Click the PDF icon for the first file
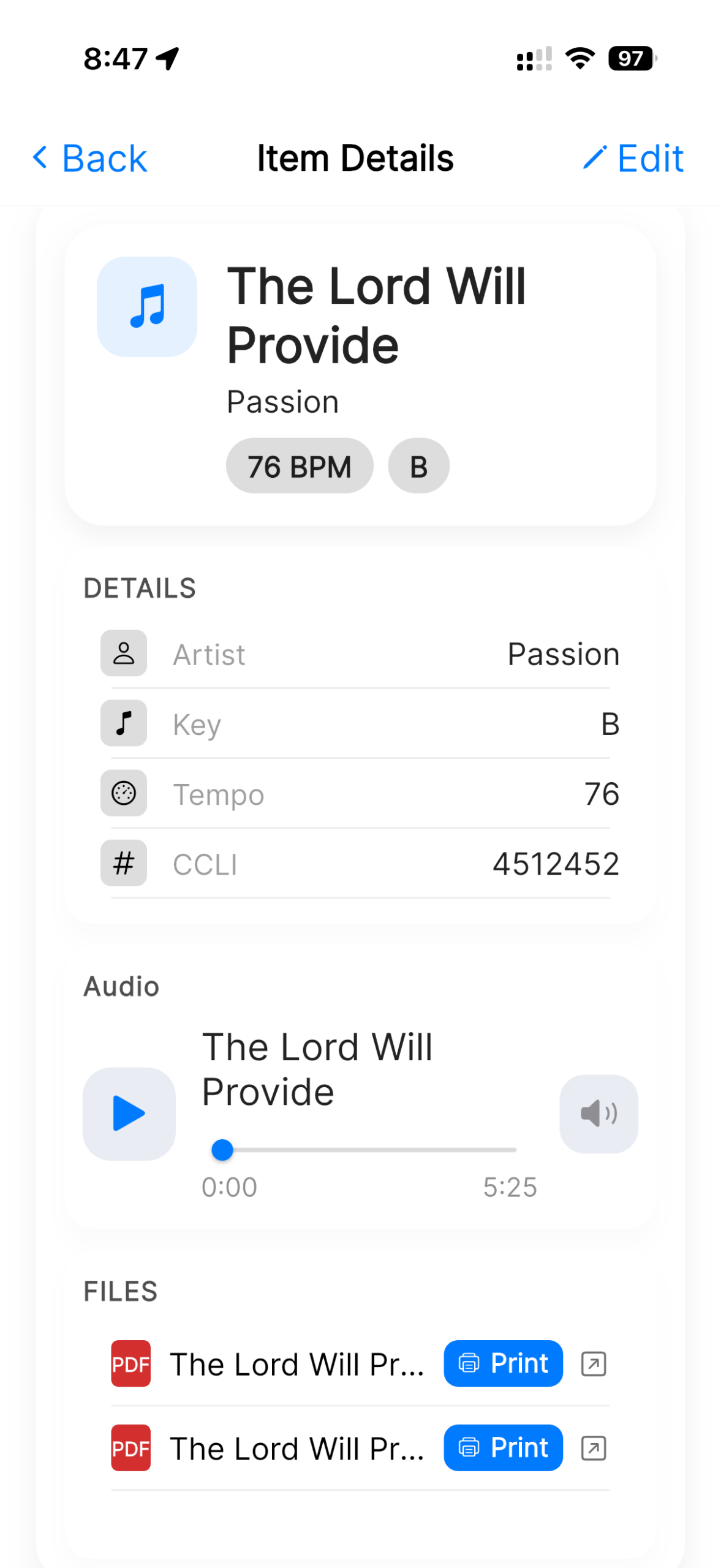721x1568 pixels. [130, 1363]
